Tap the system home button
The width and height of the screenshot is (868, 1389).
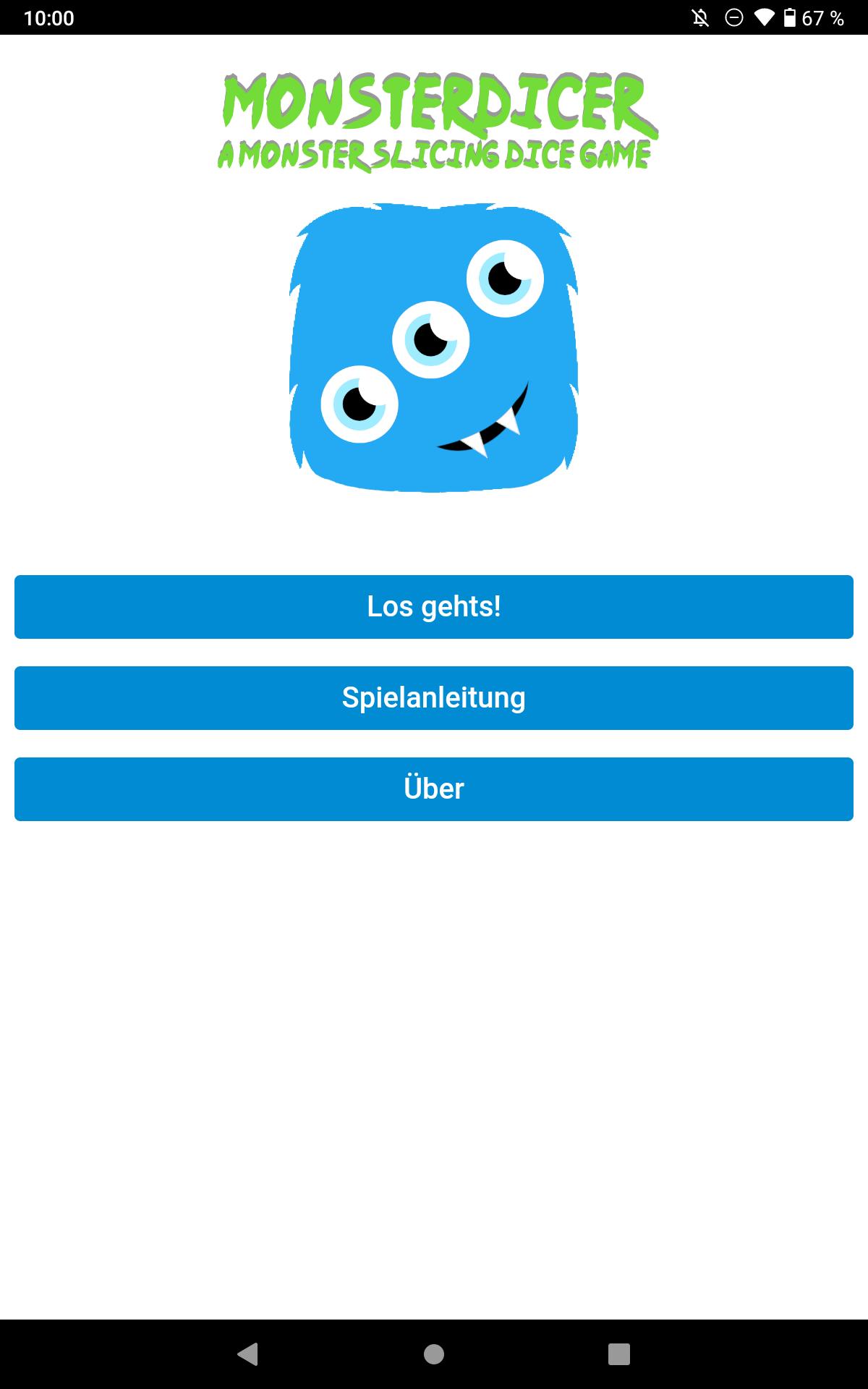(434, 1354)
